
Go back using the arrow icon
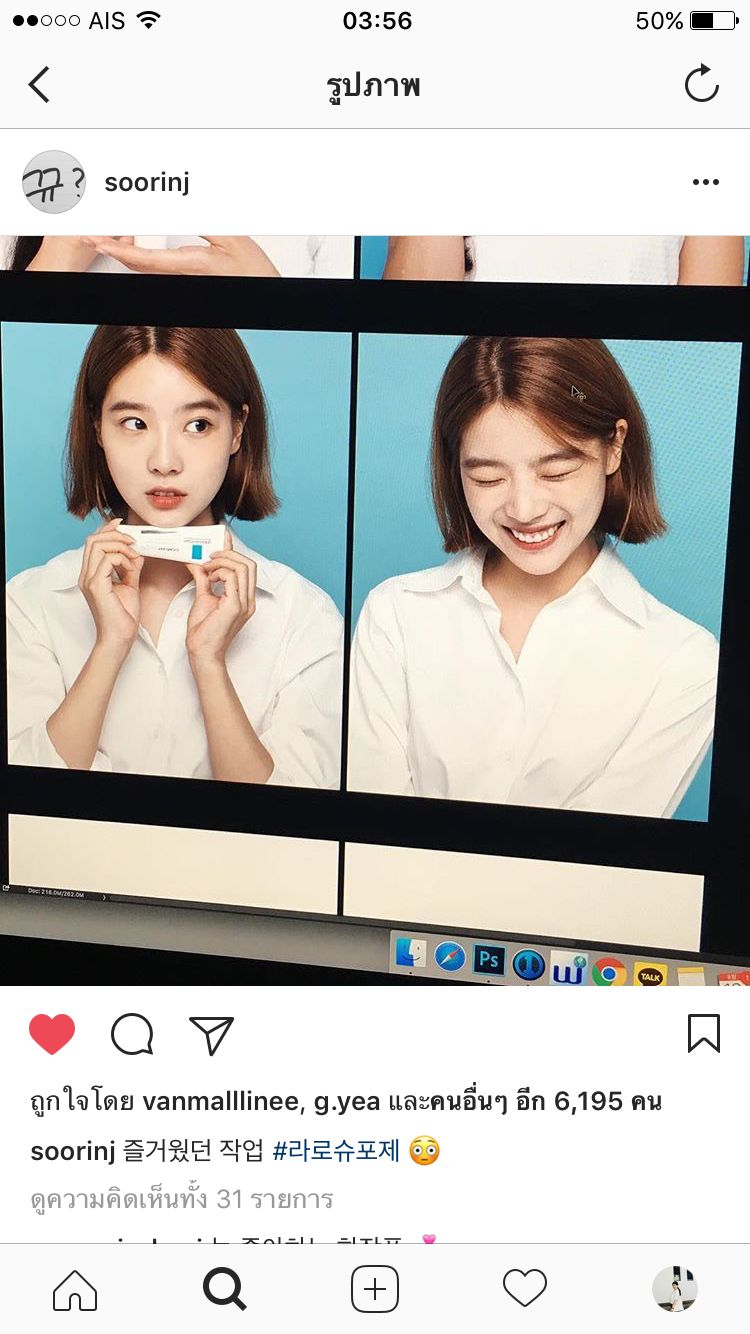click(39, 85)
